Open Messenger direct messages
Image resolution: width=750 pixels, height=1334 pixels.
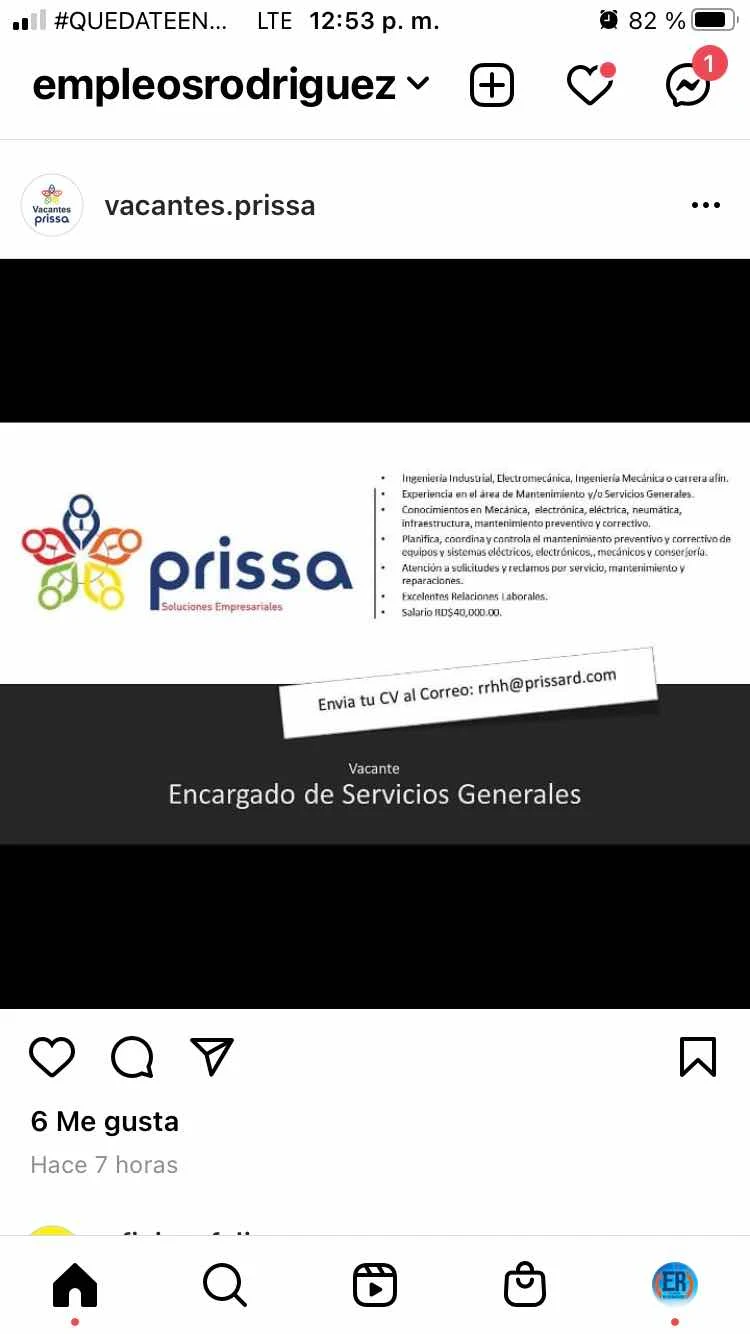(x=688, y=86)
